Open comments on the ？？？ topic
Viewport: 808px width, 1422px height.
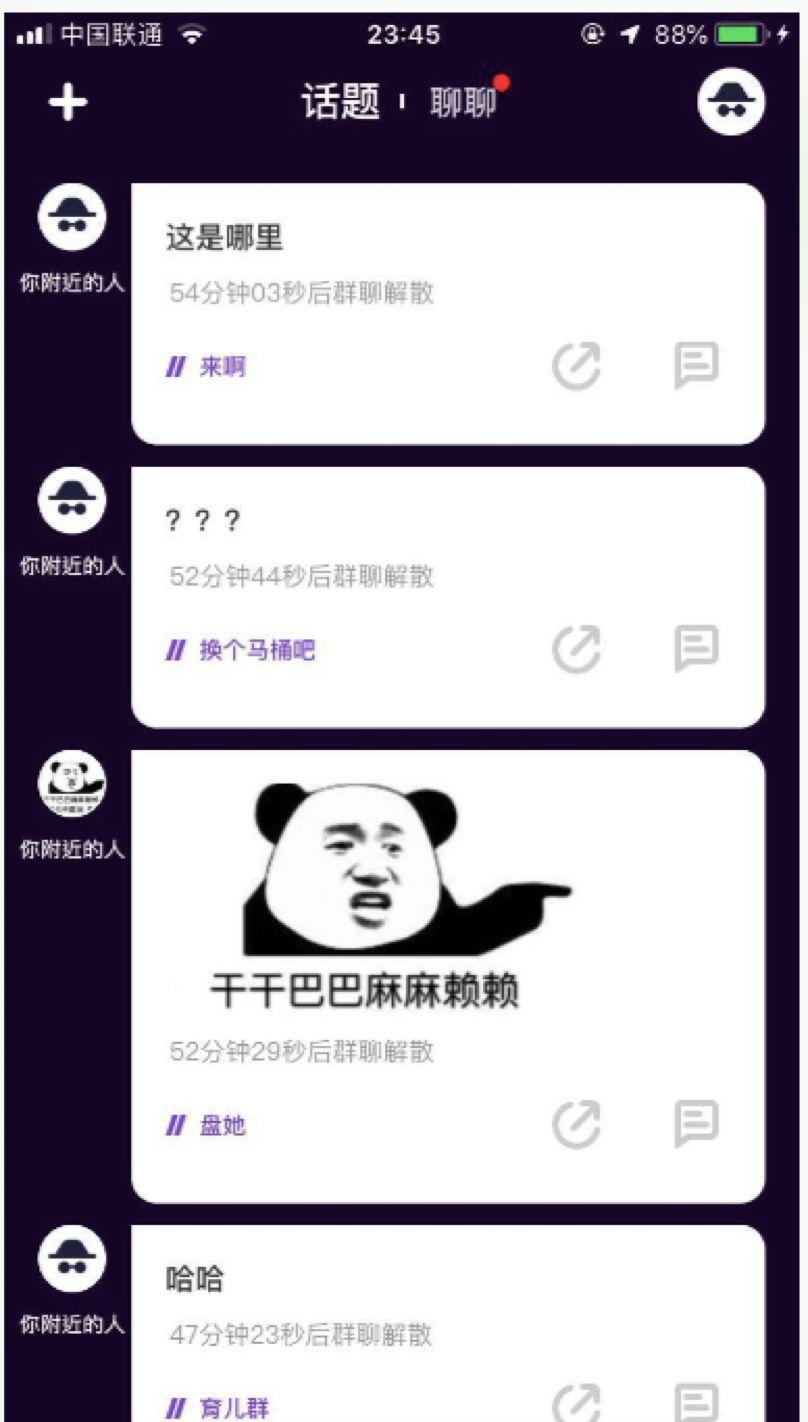pyautogui.click(x=696, y=650)
